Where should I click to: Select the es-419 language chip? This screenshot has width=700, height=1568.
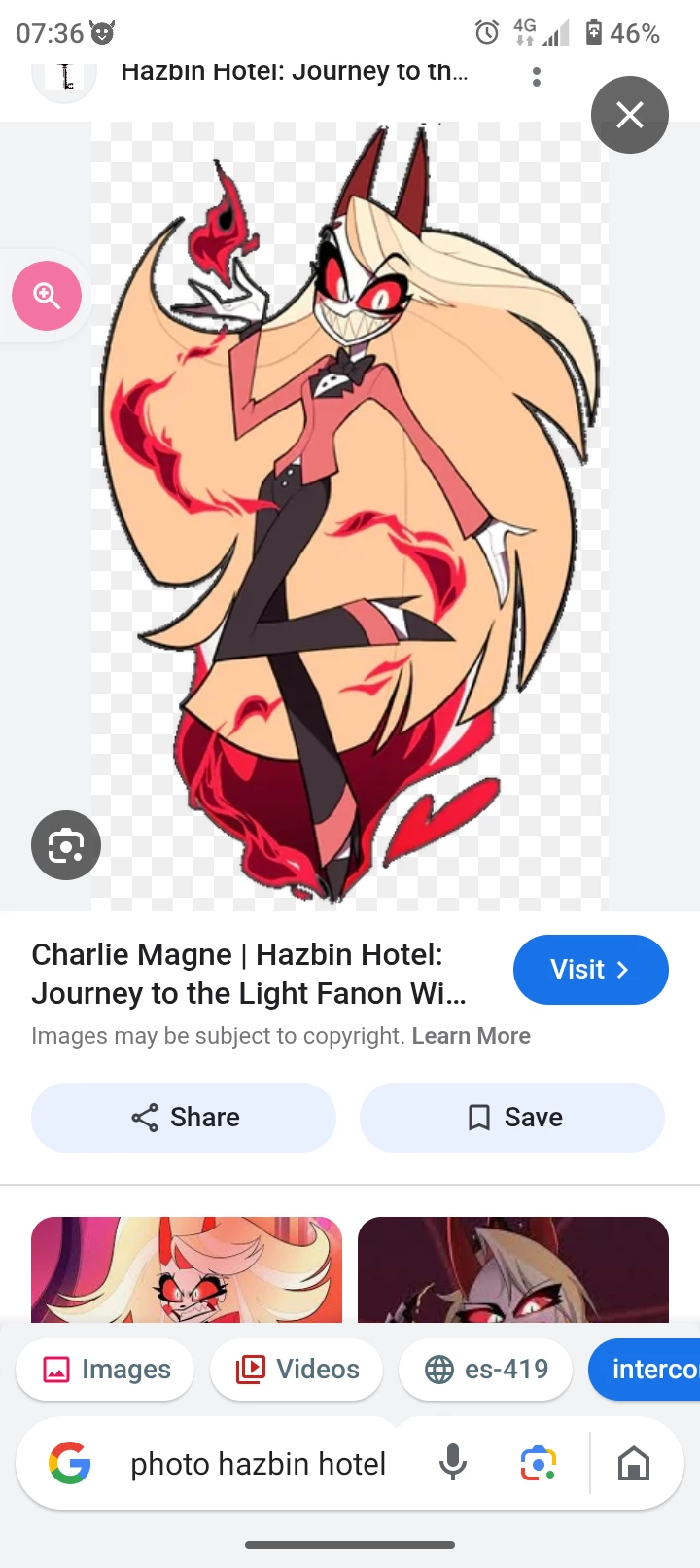click(486, 1370)
